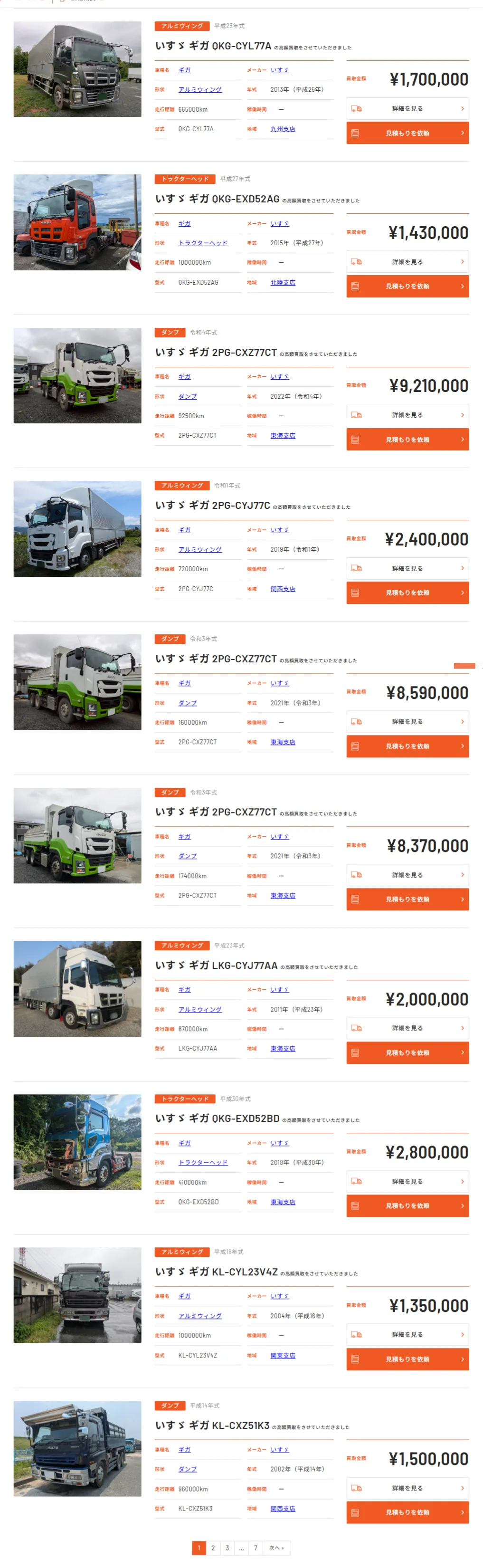This screenshot has width=483, height=1568.
Task: Open the 北陸支店 region link
Action: pyautogui.click(x=282, y=282)
